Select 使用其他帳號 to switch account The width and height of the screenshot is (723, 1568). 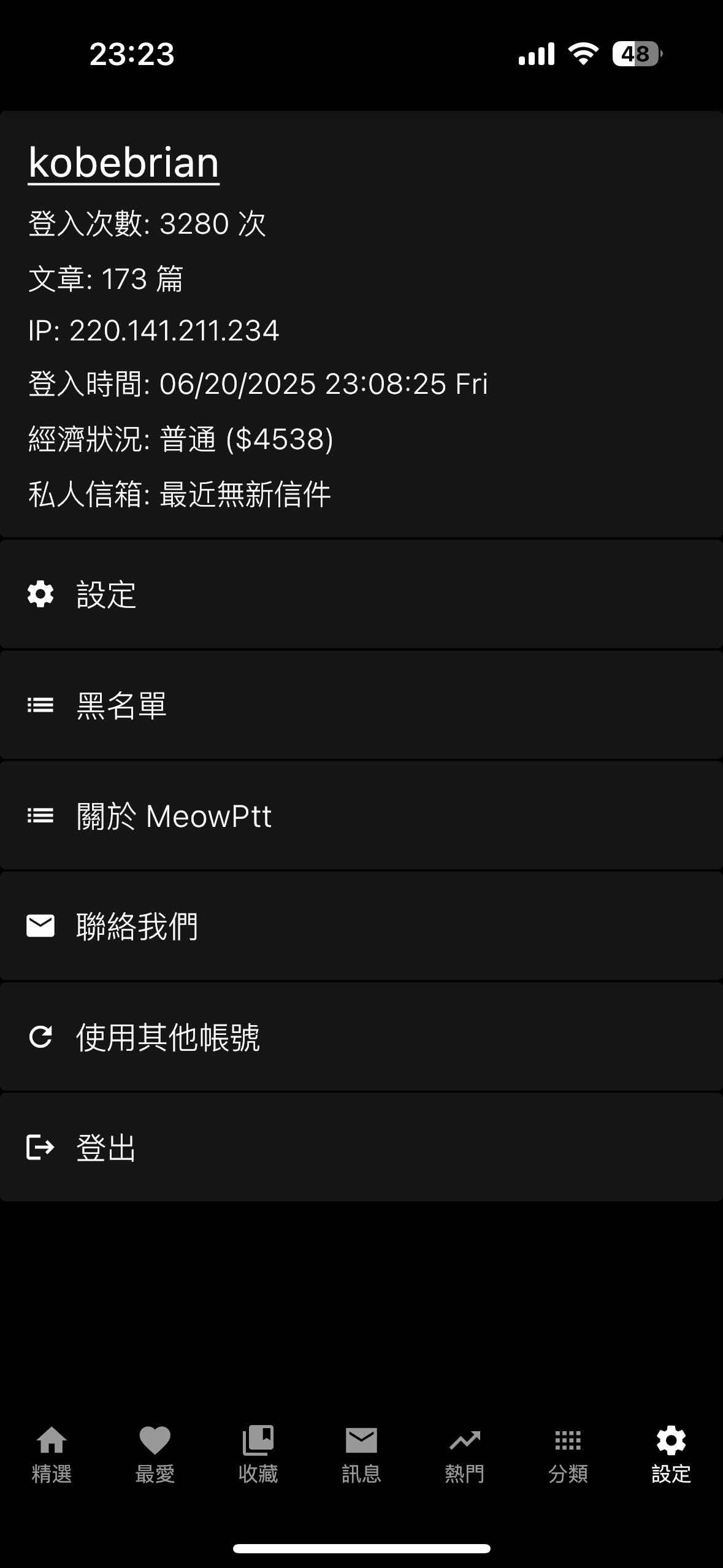pos(361,1037)
